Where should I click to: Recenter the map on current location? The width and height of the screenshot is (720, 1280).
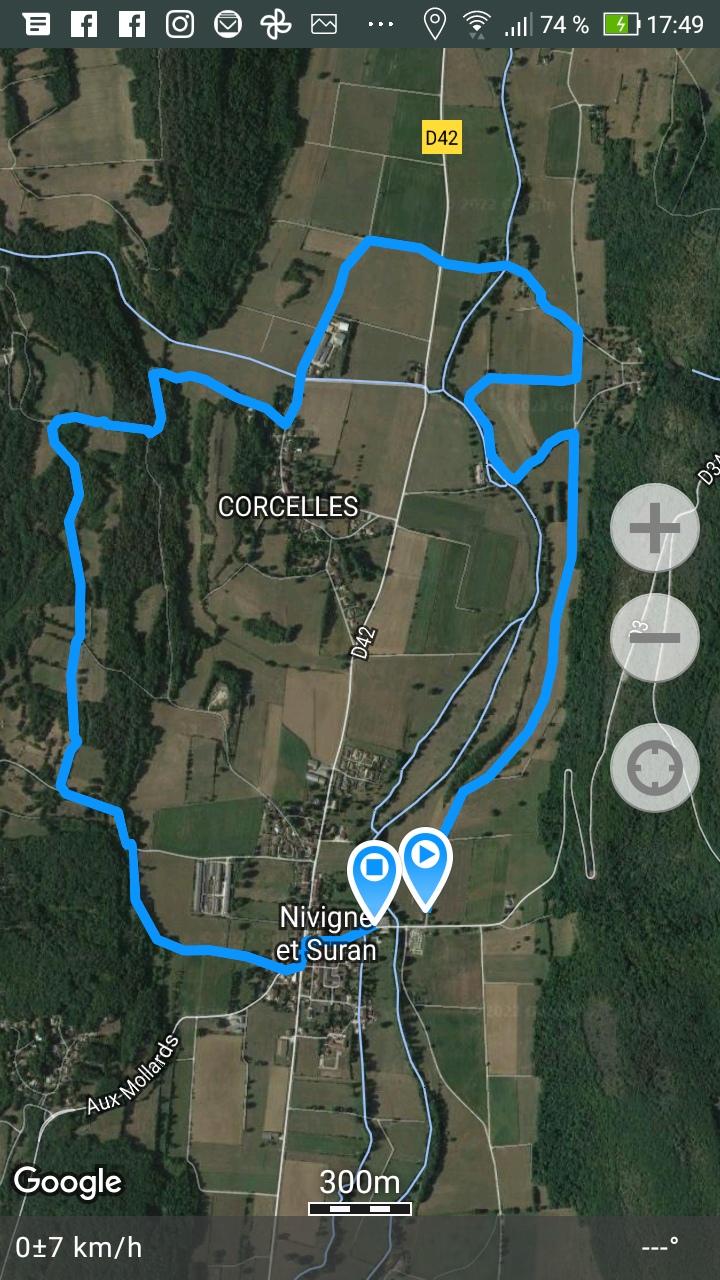pyautogui.click(x=655, y=768)
